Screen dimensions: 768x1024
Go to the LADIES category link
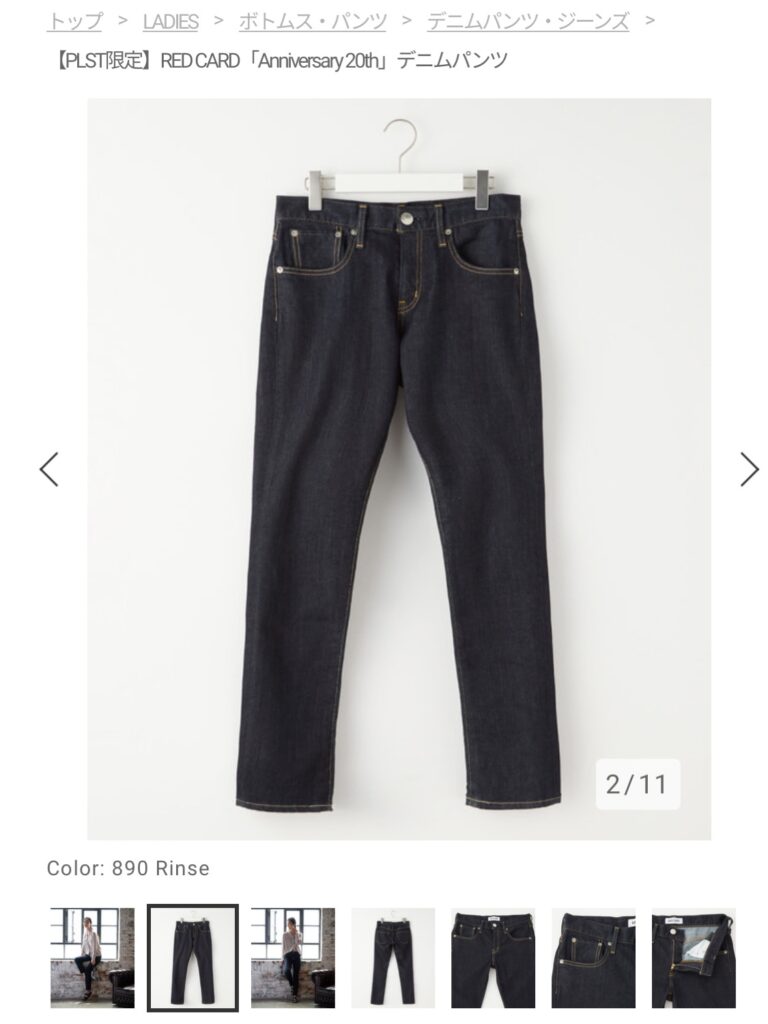point(170,20)
